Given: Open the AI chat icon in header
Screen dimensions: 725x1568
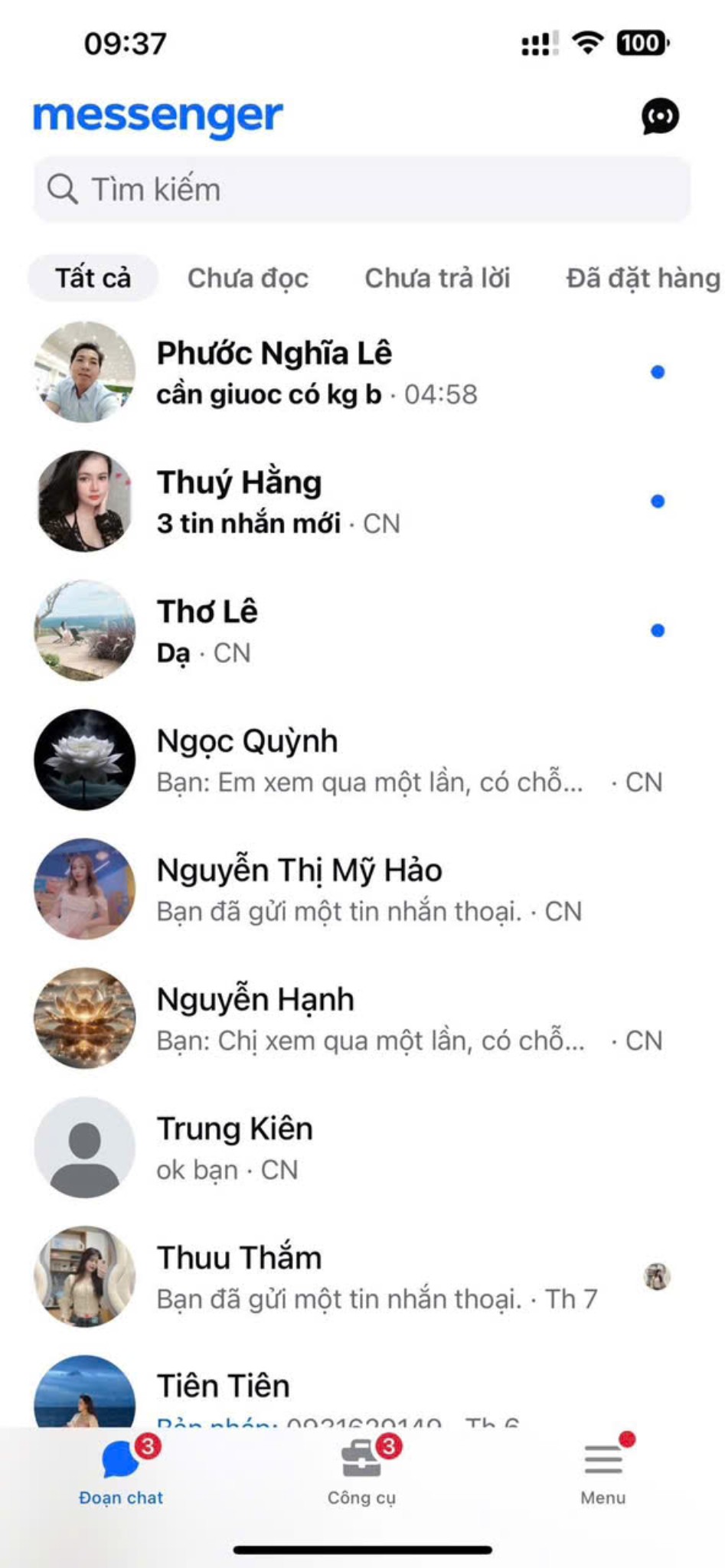Looking at the screenshot, I should point(660,116).
